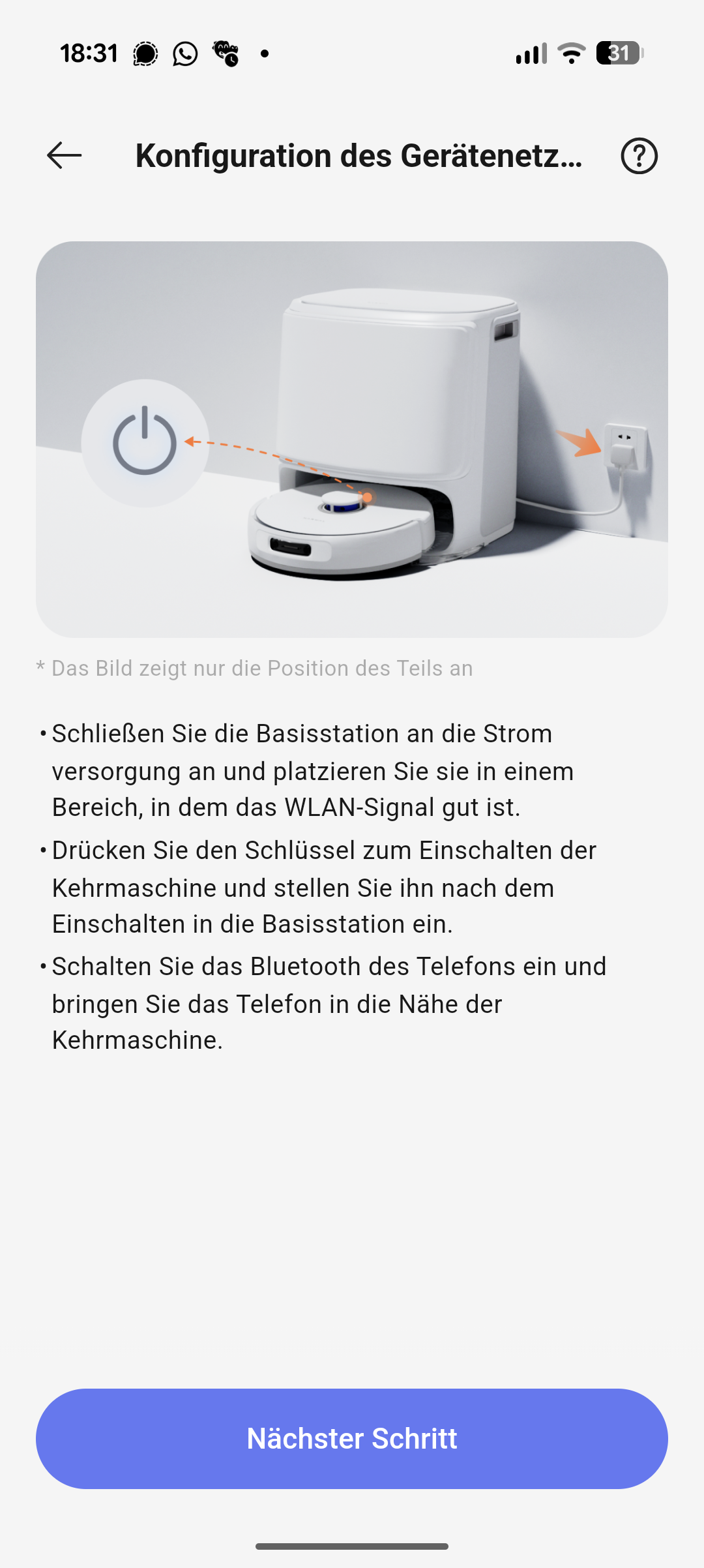
Task: Go back using the arrow icon
Action: point(64,155)
